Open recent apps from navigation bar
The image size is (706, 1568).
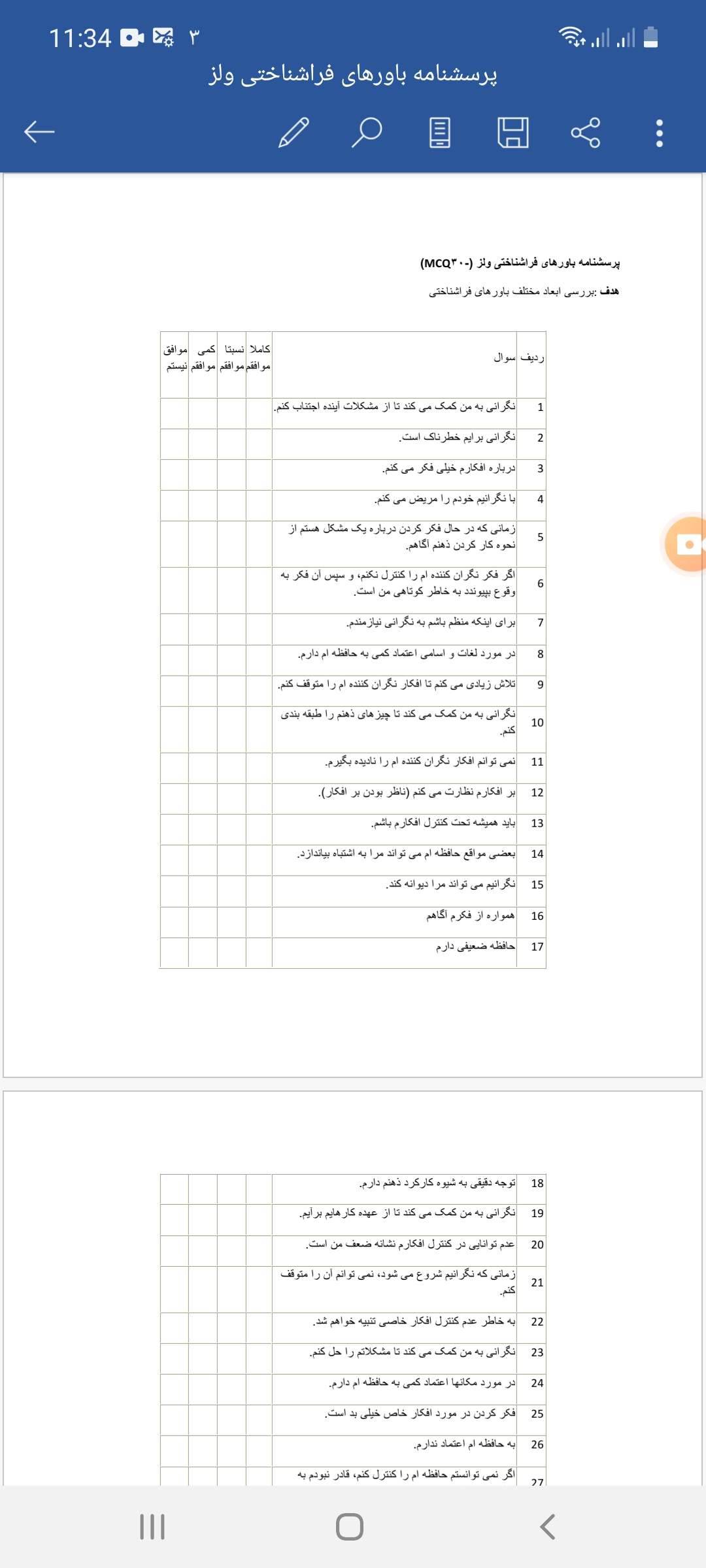coord(152,1527)
